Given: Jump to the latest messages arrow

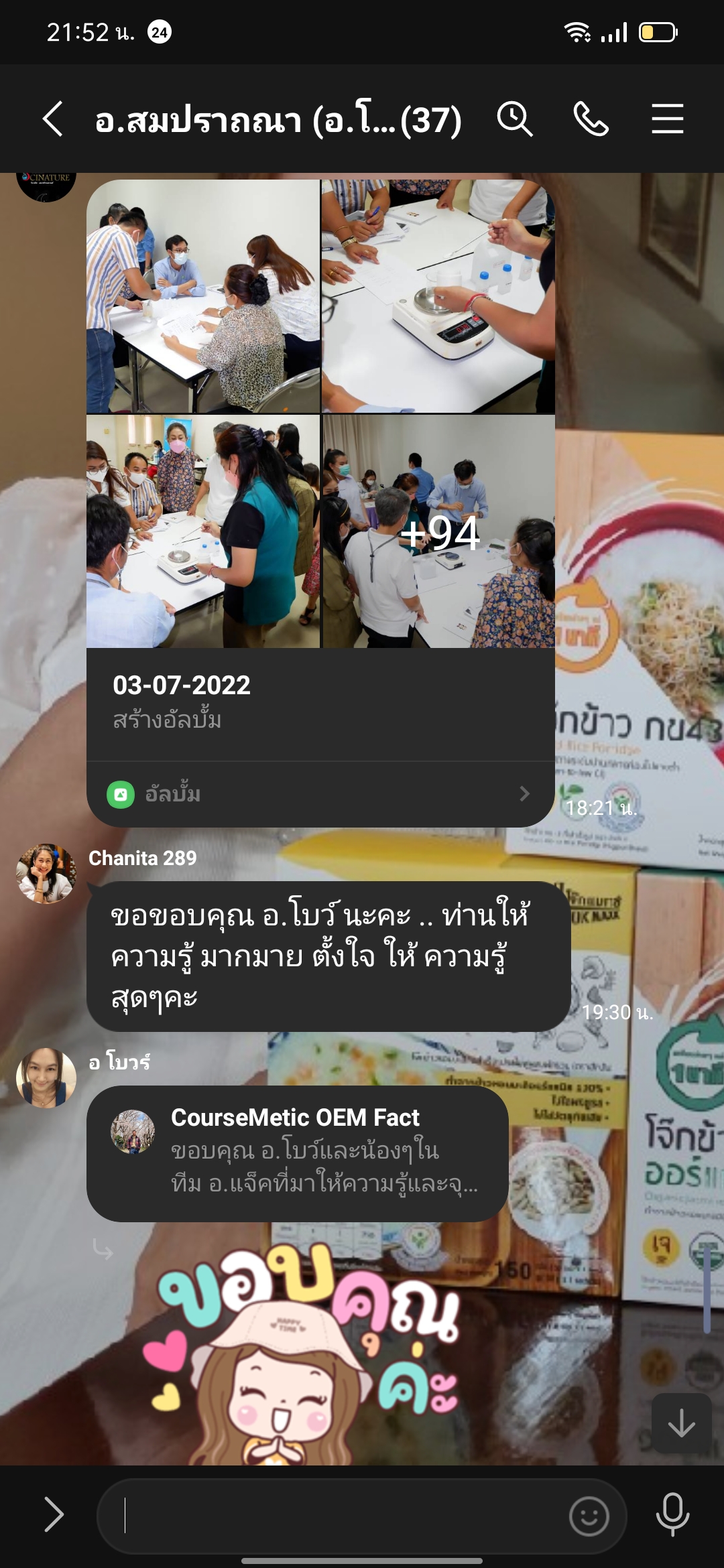Looking at the screenshot, I should [x=681, y=1423].
